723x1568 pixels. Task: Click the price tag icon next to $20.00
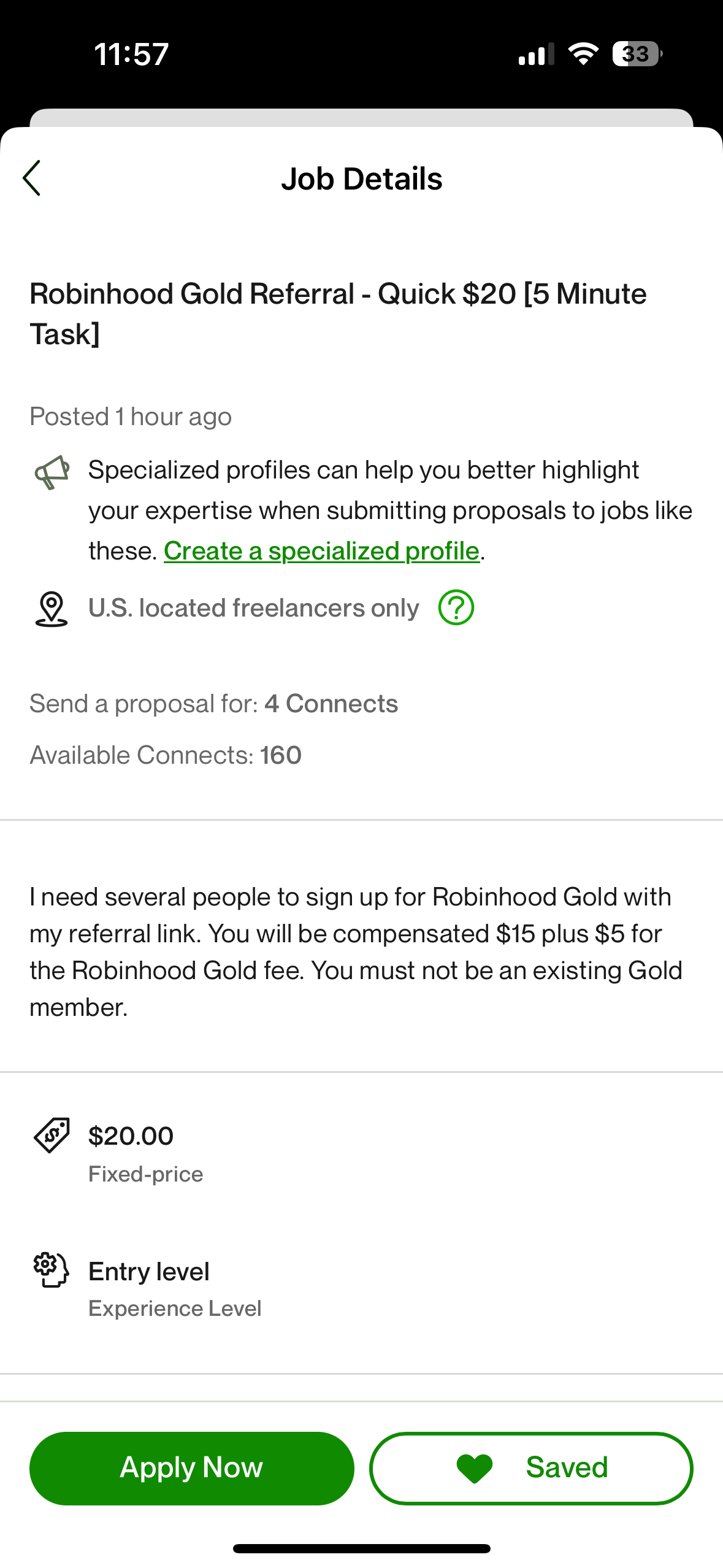coord(52,1136)
